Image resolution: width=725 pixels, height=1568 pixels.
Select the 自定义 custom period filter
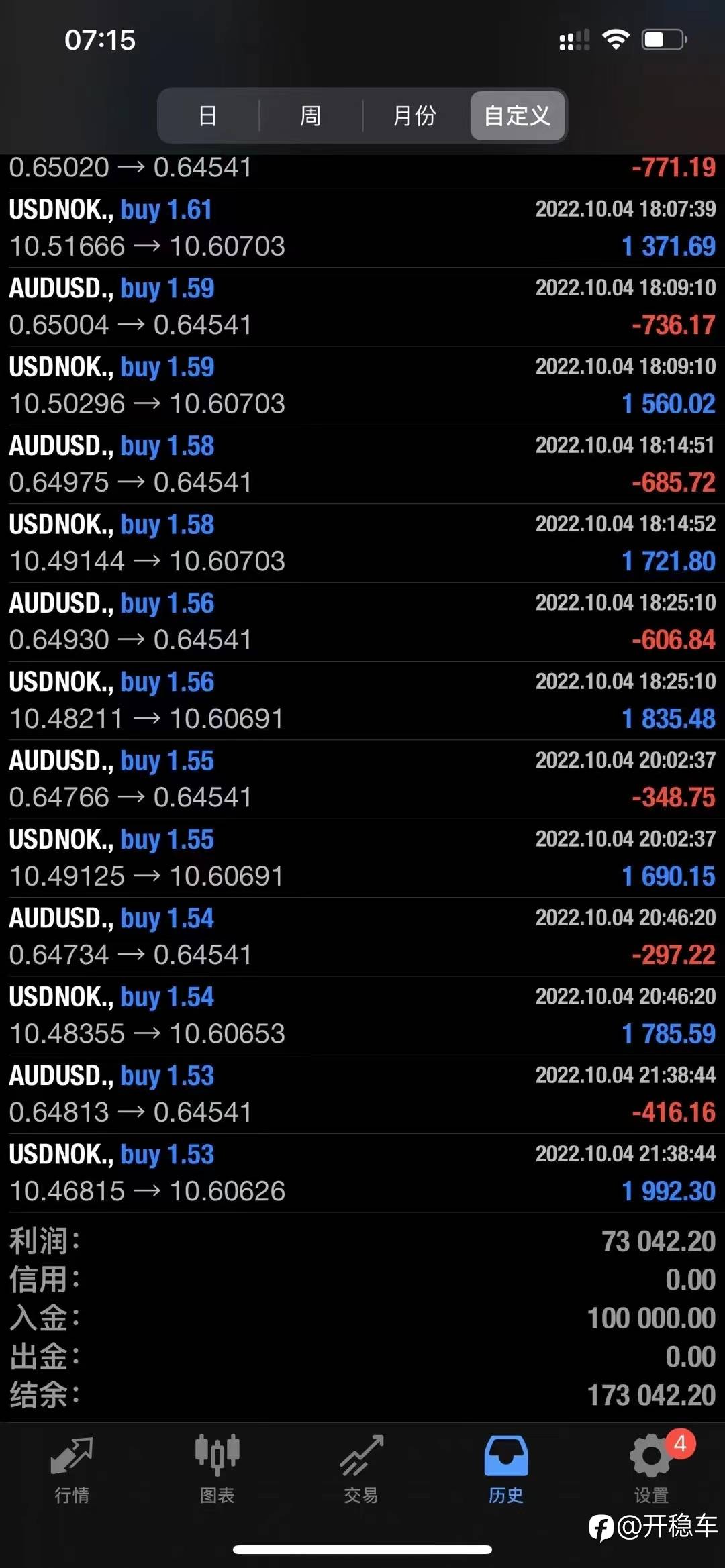(x=517, y=115)
